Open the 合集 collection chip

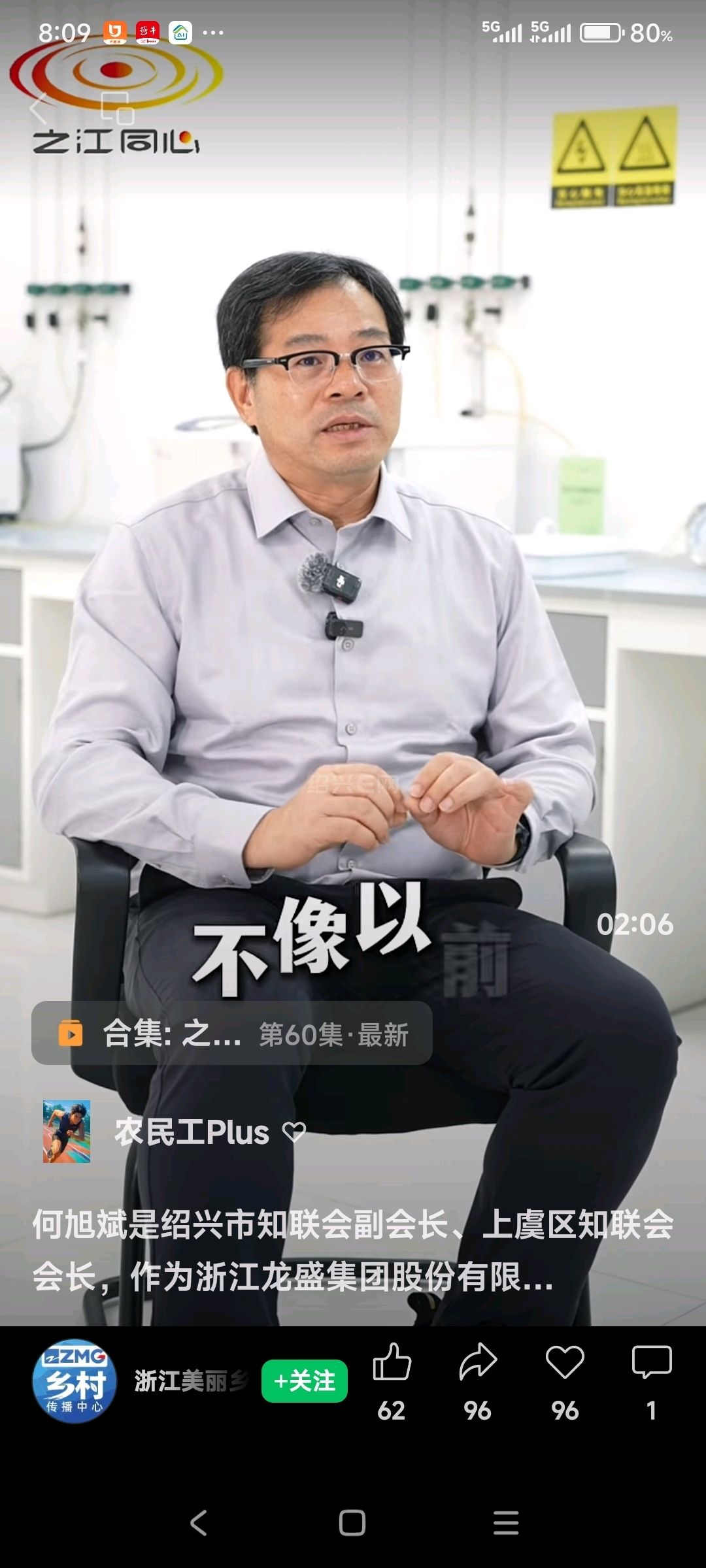tap(232, 1034)
